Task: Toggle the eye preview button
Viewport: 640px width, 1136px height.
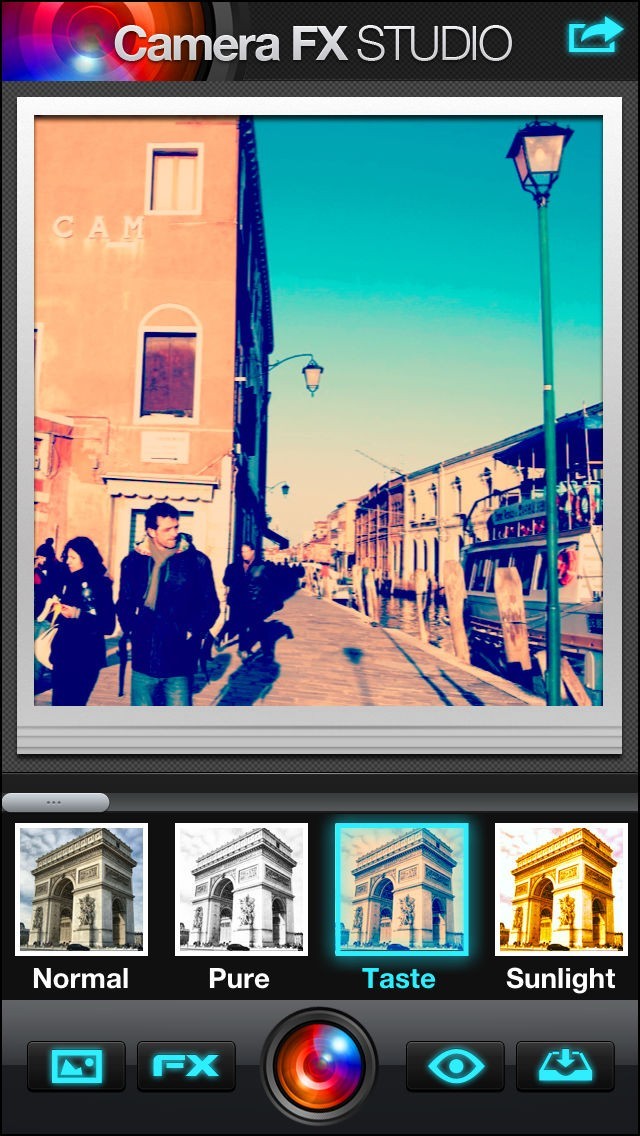Action: pos(455,1066)
